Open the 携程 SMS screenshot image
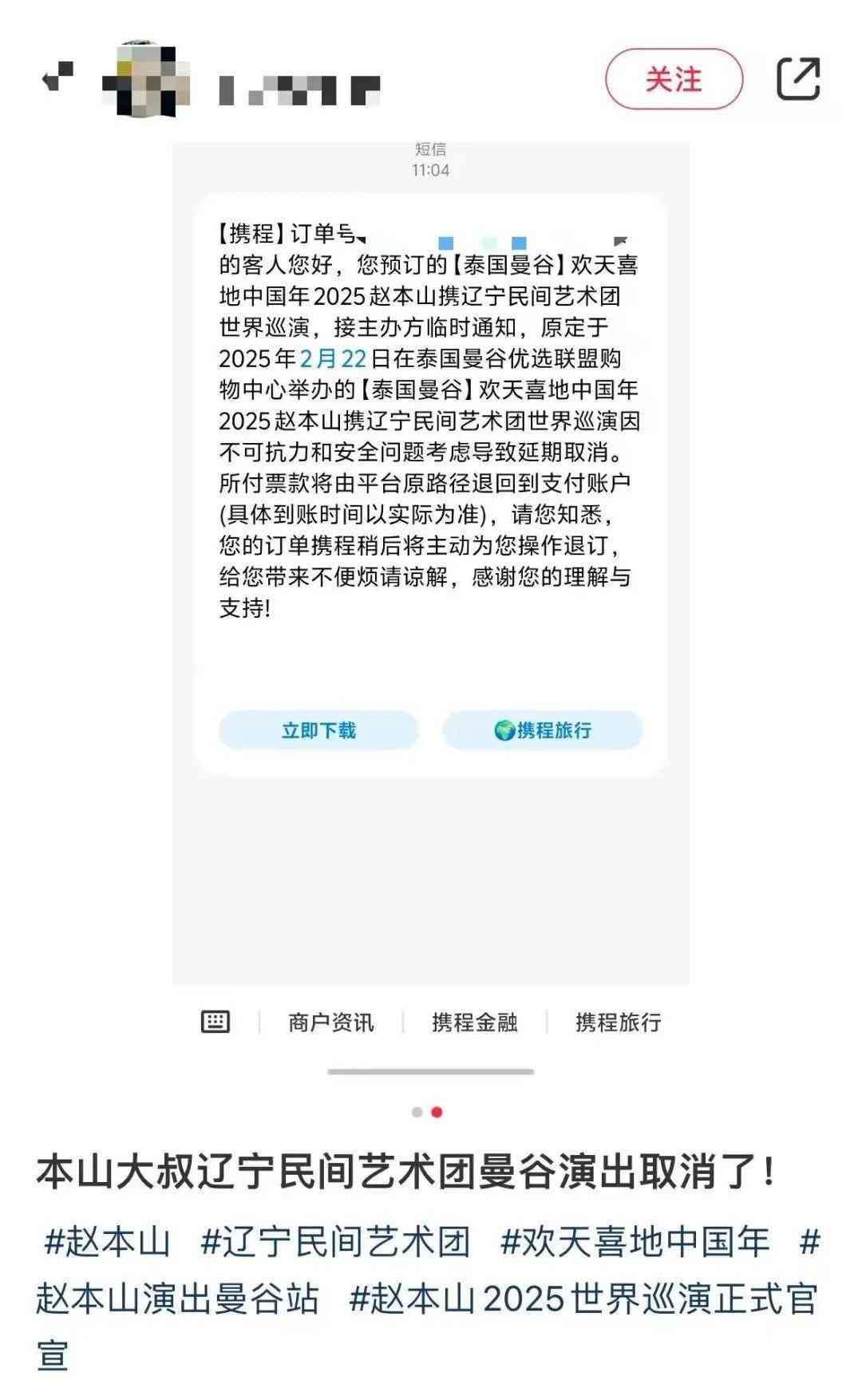Image resolution: width=862 pixels, height=1400 pixels. pos(430,559)
